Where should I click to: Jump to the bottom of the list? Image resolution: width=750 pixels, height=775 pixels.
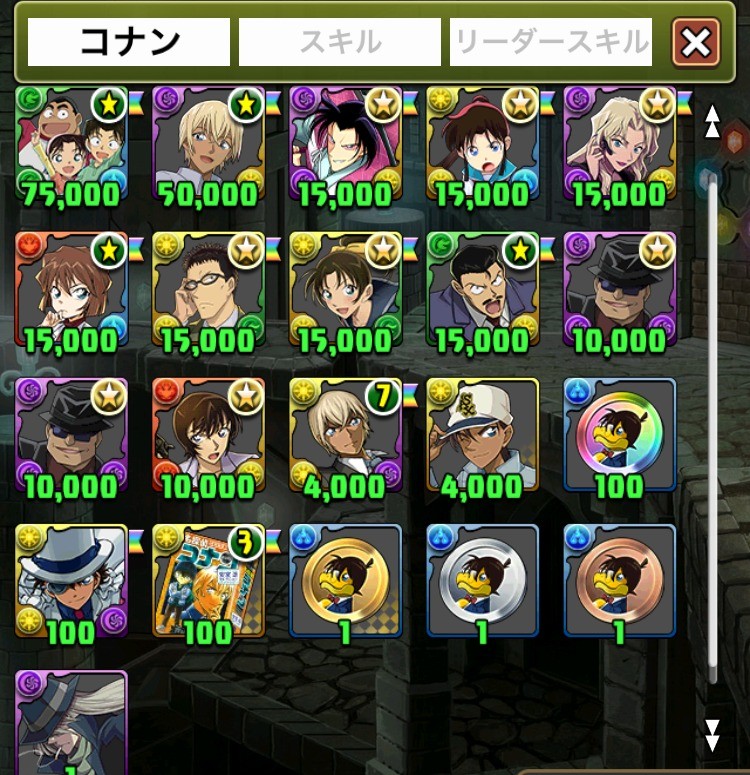pos(712,734)
